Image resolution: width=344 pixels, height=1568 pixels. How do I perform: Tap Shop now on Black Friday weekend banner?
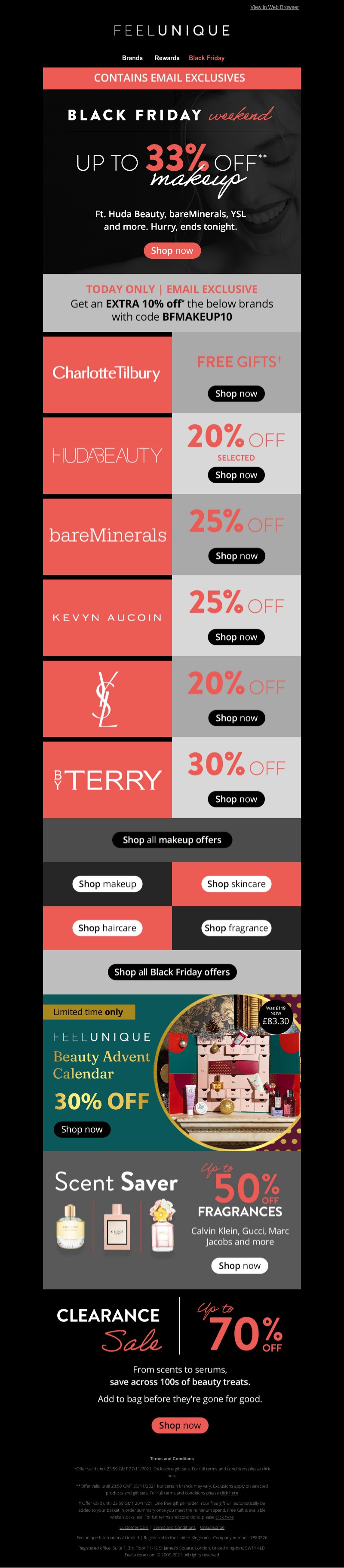pos(172,251)
